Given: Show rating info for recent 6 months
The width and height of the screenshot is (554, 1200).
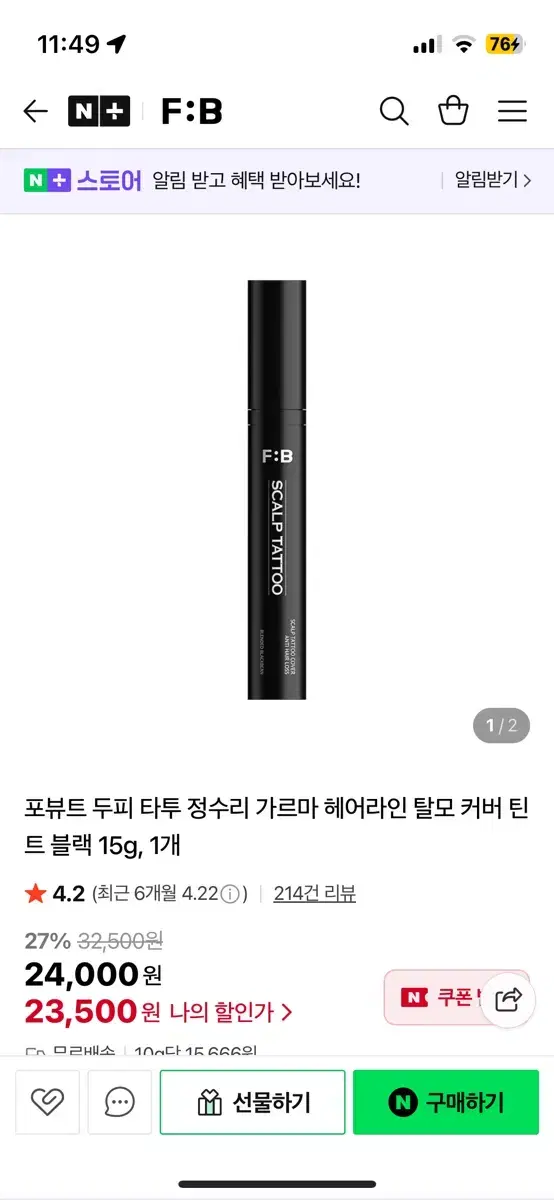Looking at the screenshot, I should point(232,894).
